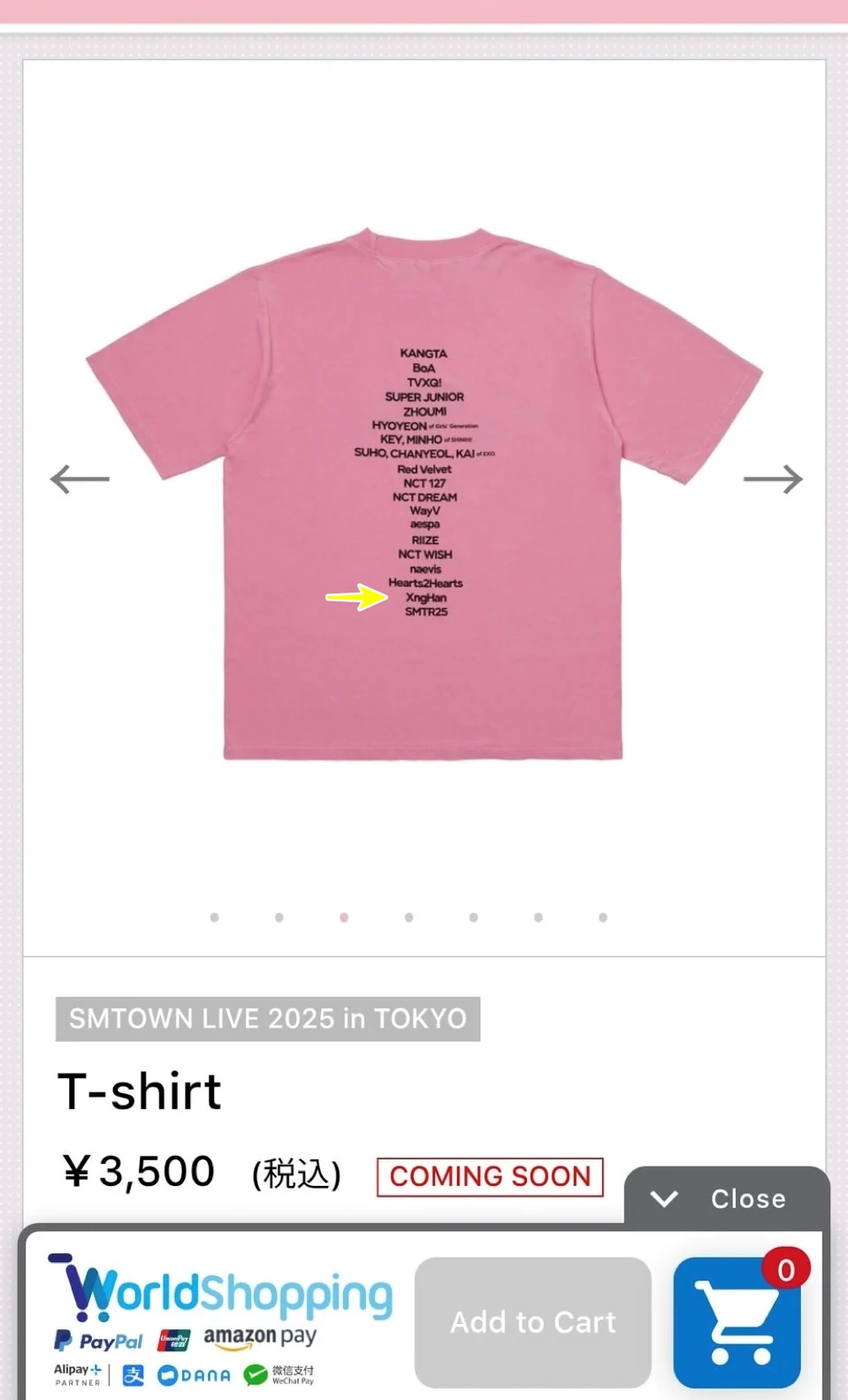Jump to the first carousel dot
Viewport: 848px width, 1400px height.
[214, 917]
